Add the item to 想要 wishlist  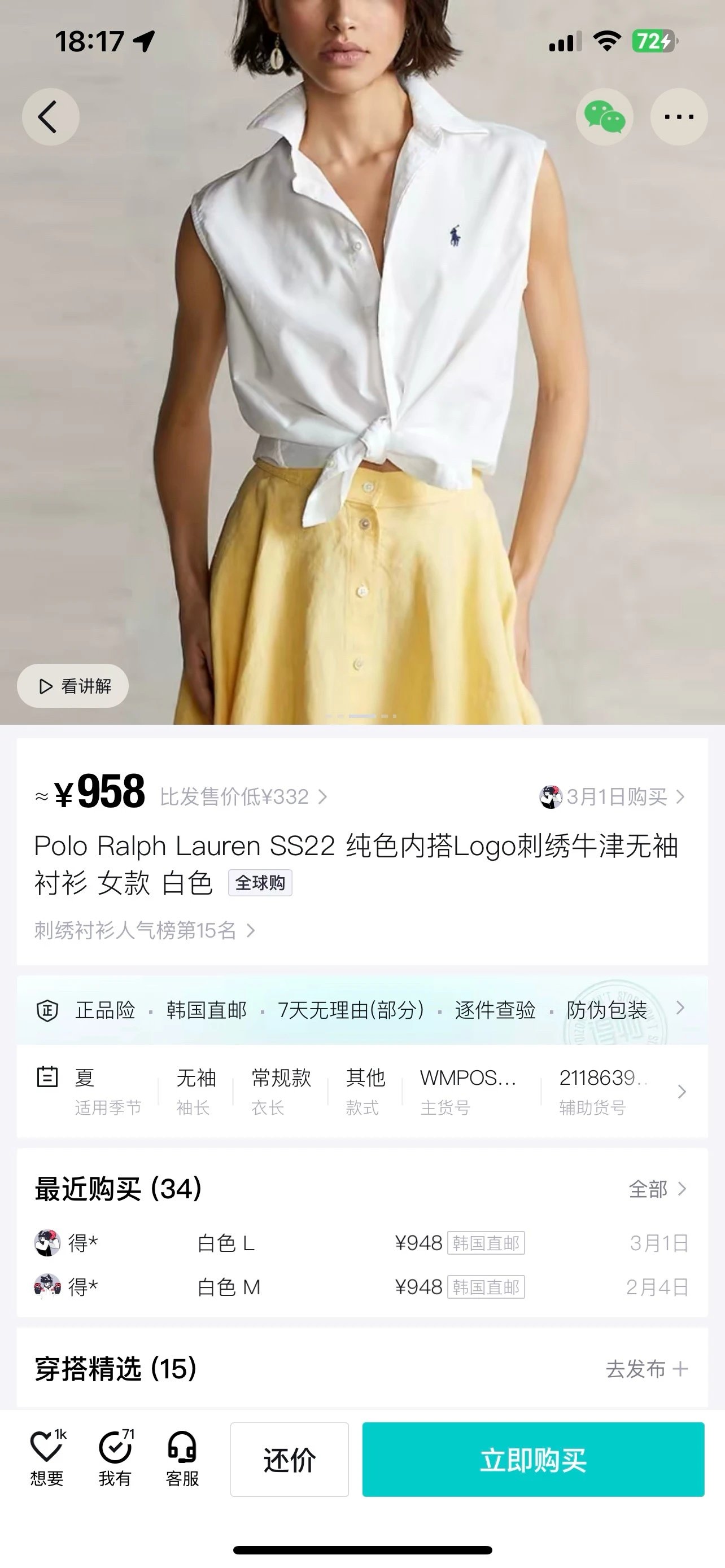point(47,1459)
